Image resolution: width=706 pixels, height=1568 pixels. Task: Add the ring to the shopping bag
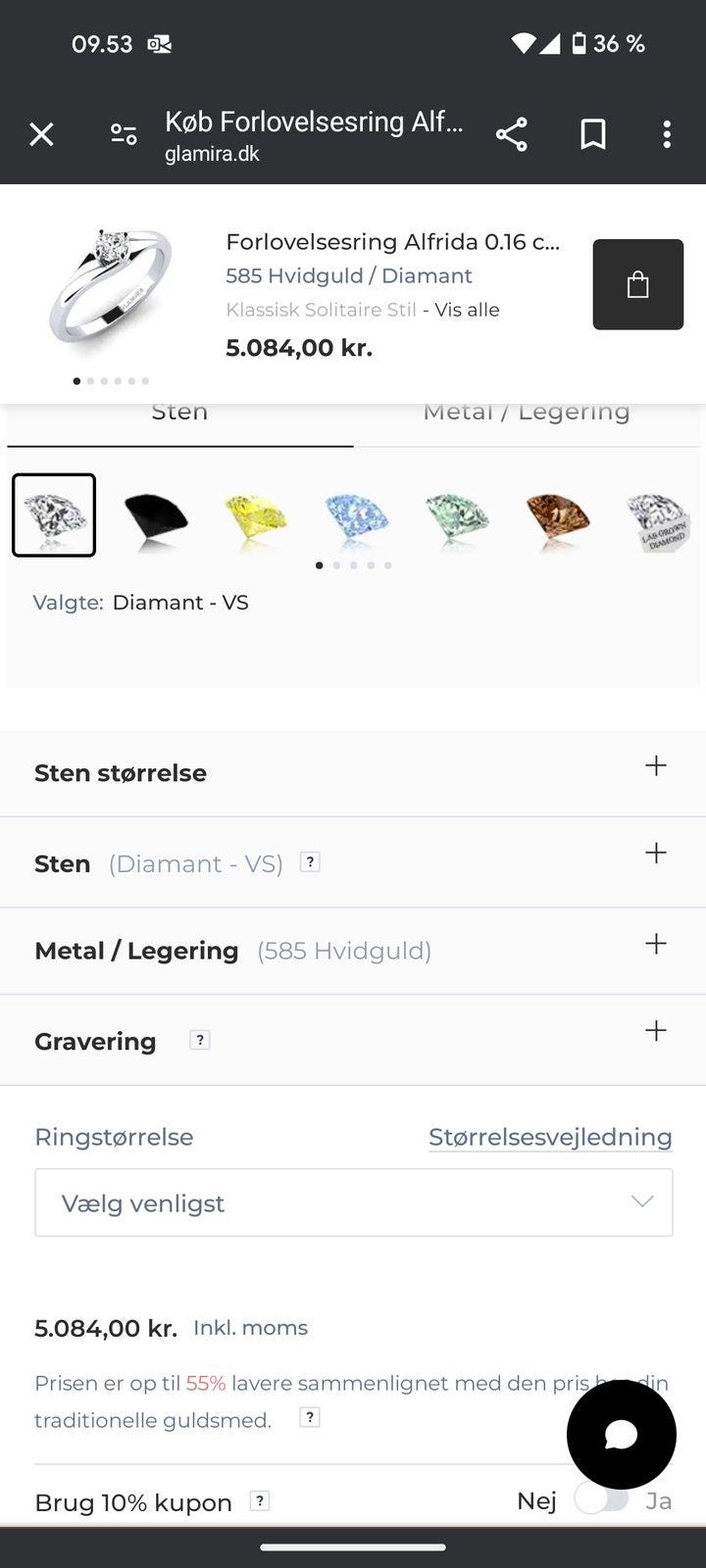coord(637,284)
